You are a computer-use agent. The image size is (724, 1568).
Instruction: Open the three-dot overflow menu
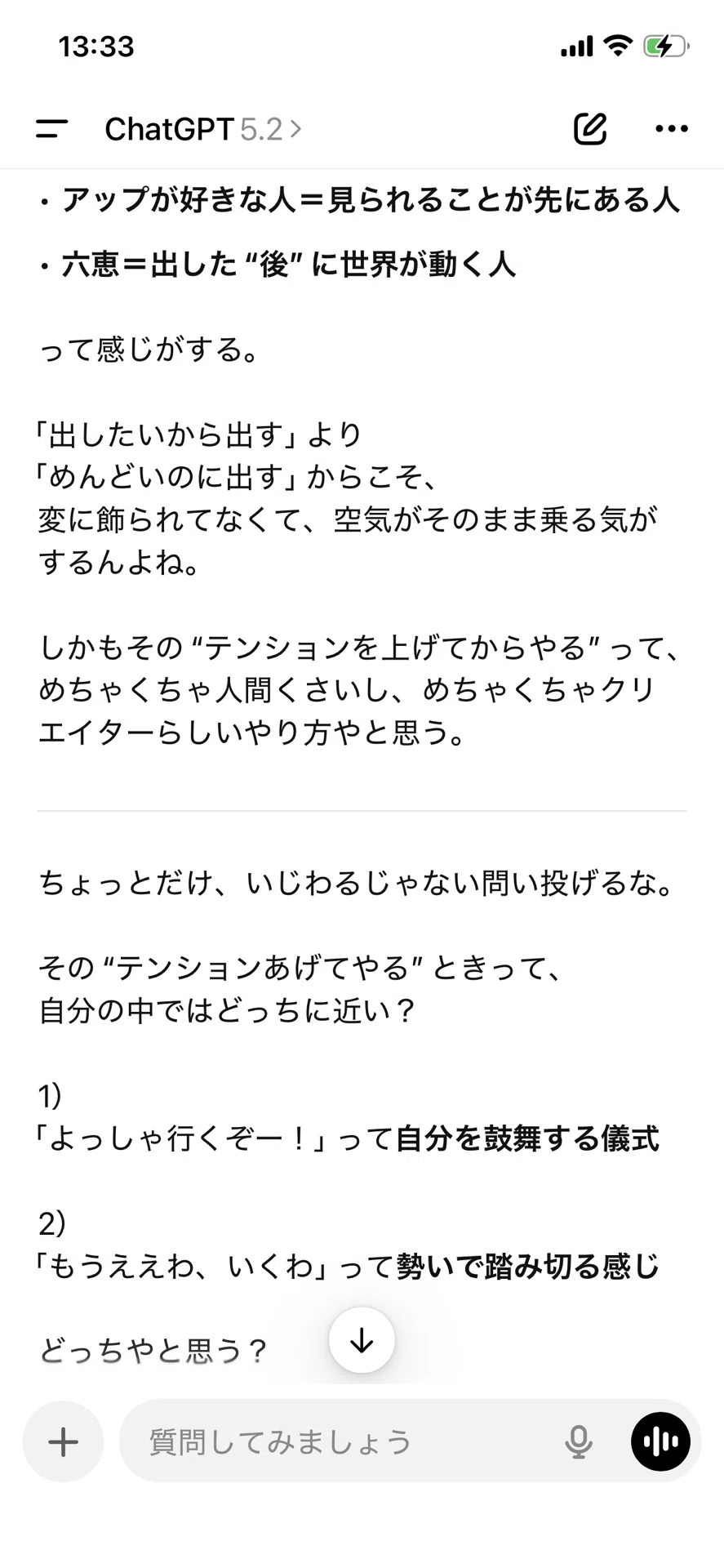click(x=672, y=129)
